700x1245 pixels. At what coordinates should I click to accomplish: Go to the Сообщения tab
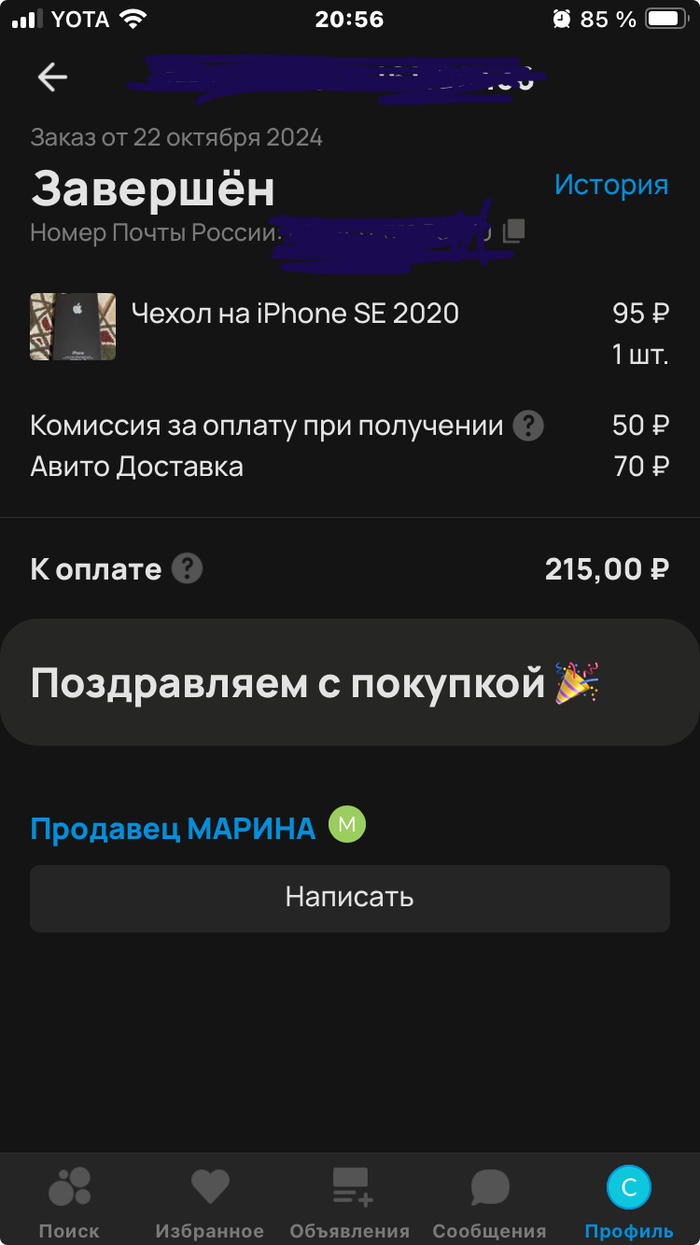pyautogui.click(x=489, y=1202)
